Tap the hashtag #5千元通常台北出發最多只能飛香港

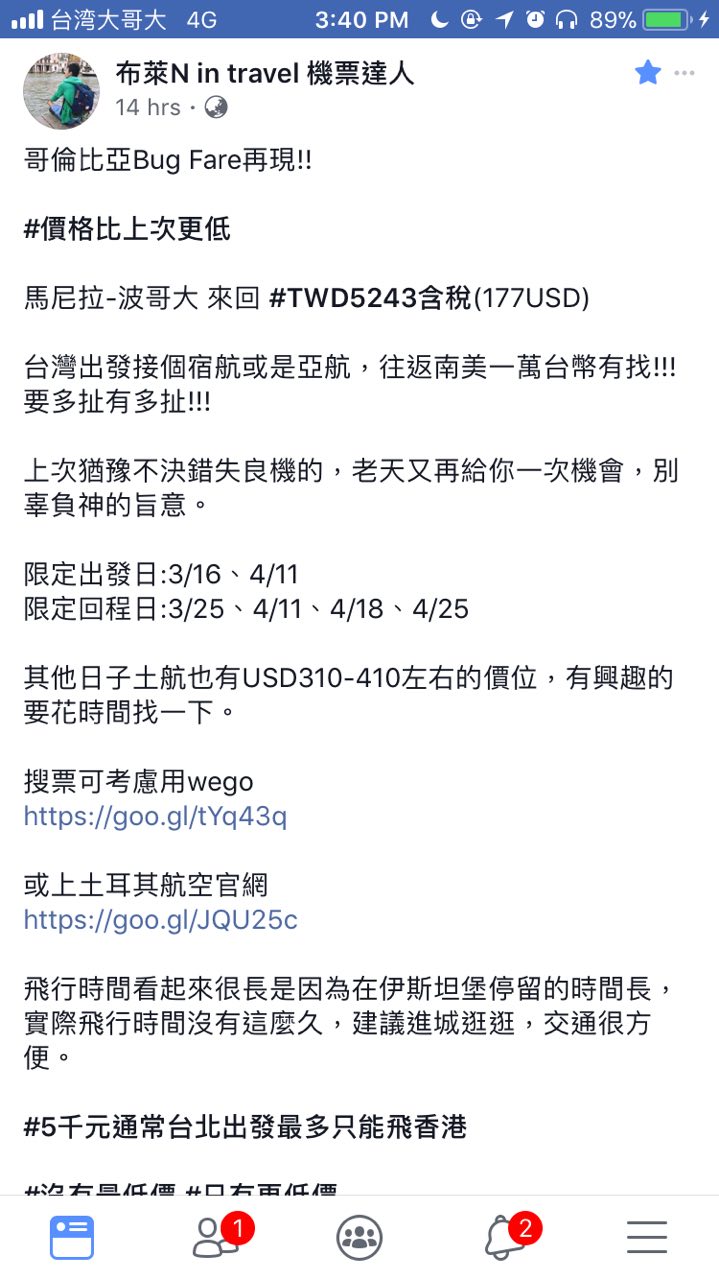pos(245,1128)
